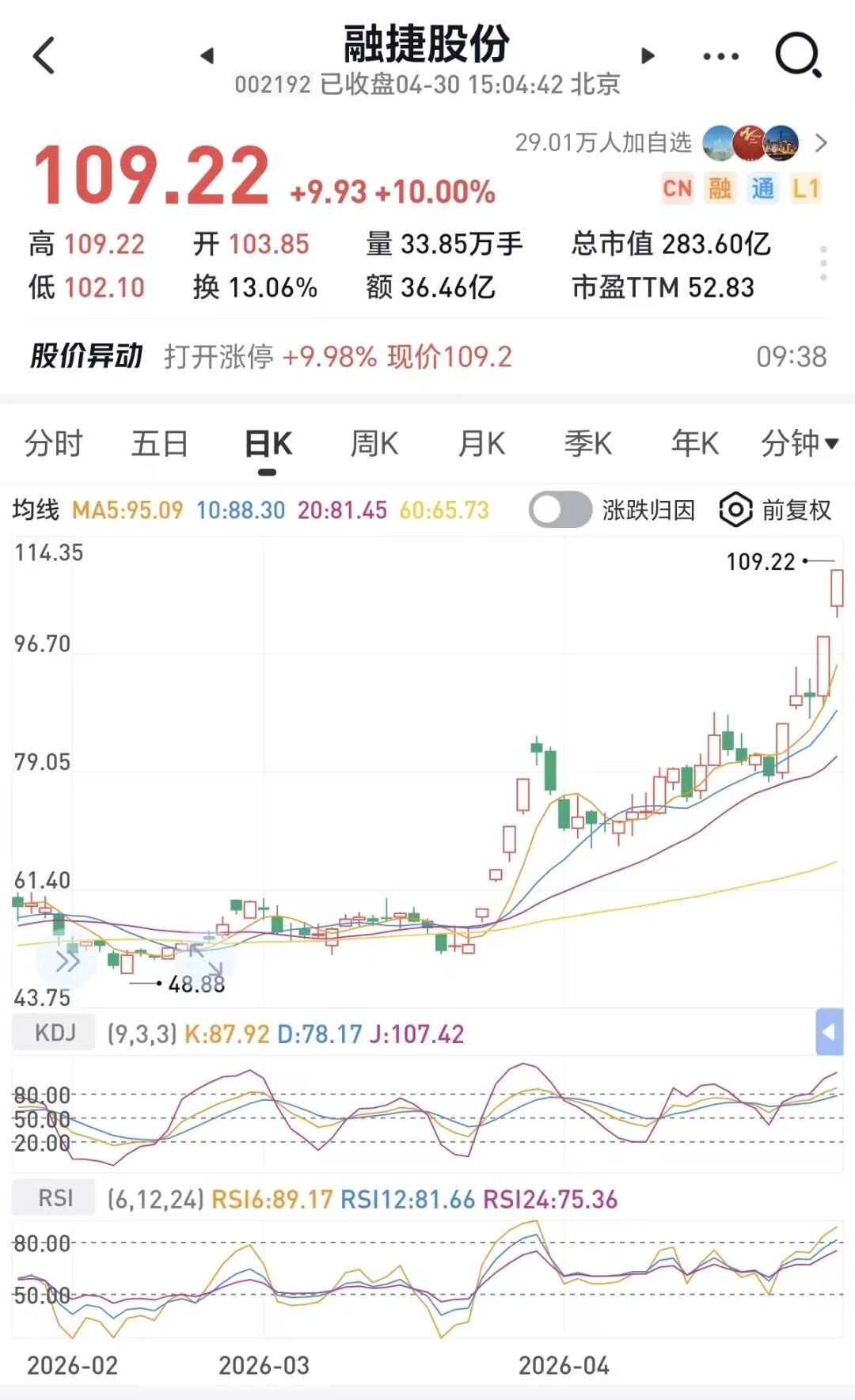Open the search magnifier
The width and height of the screenshot is (855, 1400).
coord(797,55)
